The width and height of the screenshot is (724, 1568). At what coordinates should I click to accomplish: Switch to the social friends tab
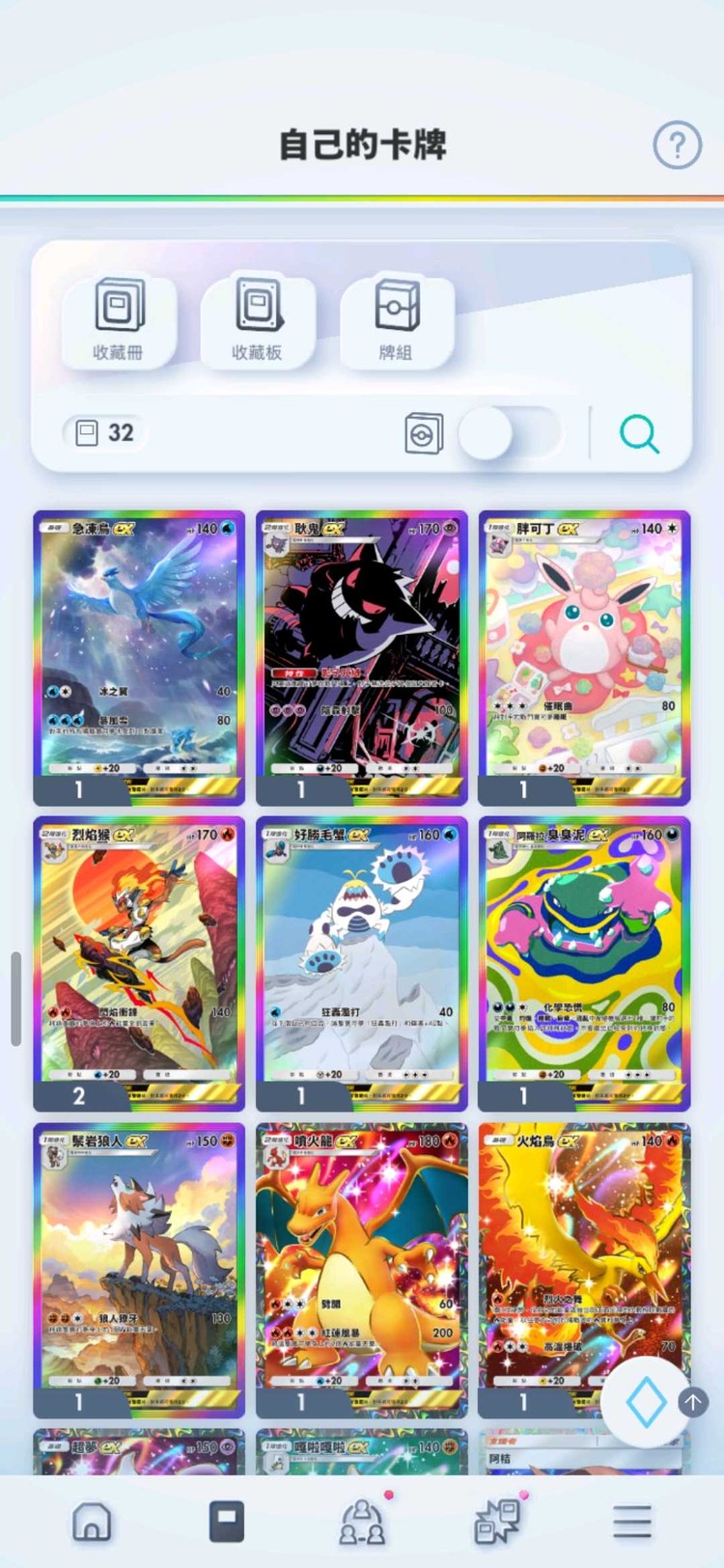[x=362, y=1522]
